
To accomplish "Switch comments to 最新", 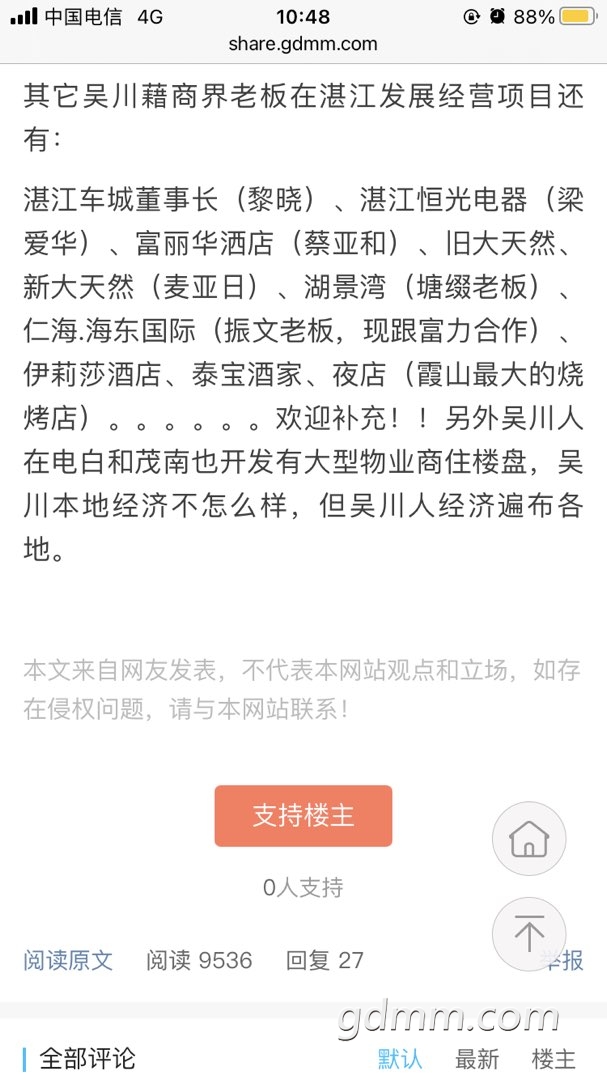I will click(477, 1059).
